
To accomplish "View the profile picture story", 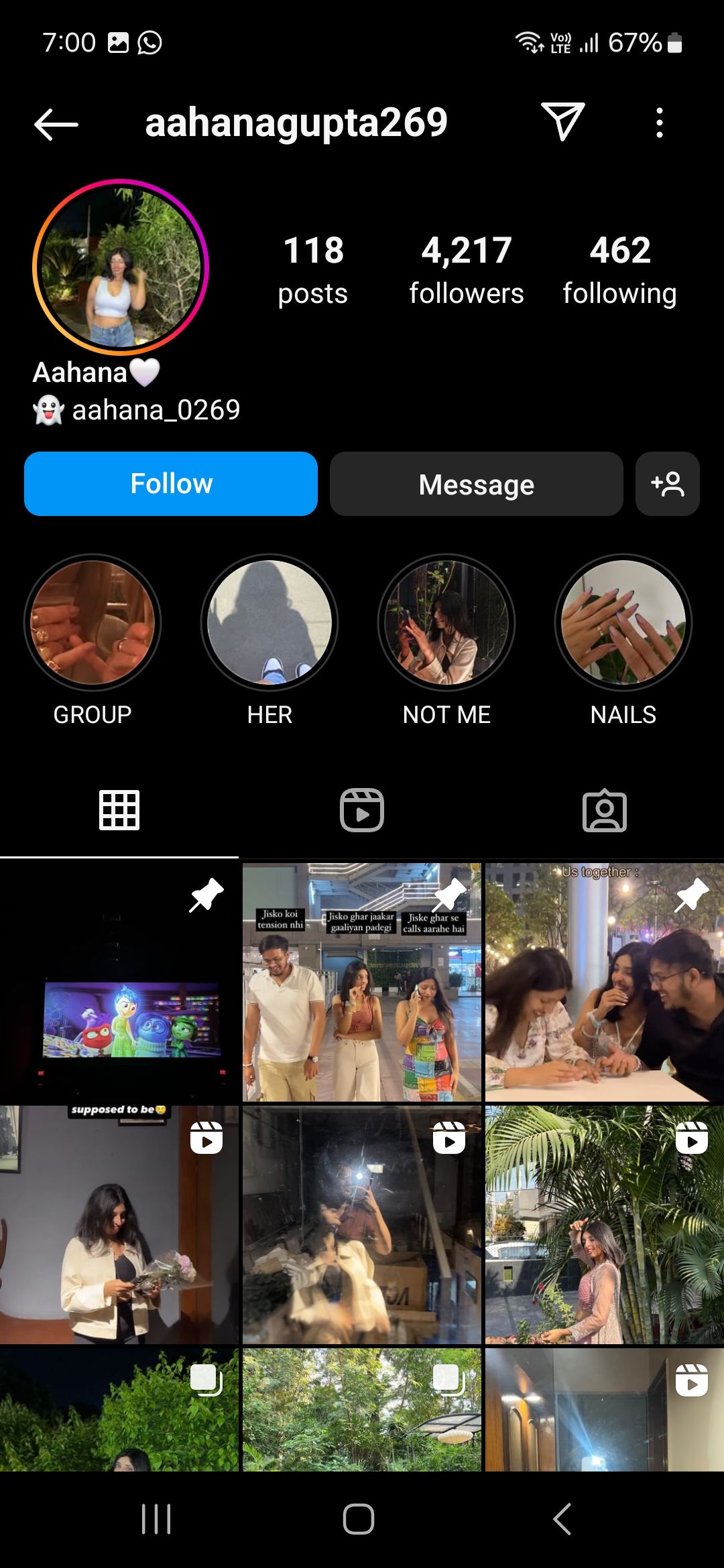I will click(121, 267).
